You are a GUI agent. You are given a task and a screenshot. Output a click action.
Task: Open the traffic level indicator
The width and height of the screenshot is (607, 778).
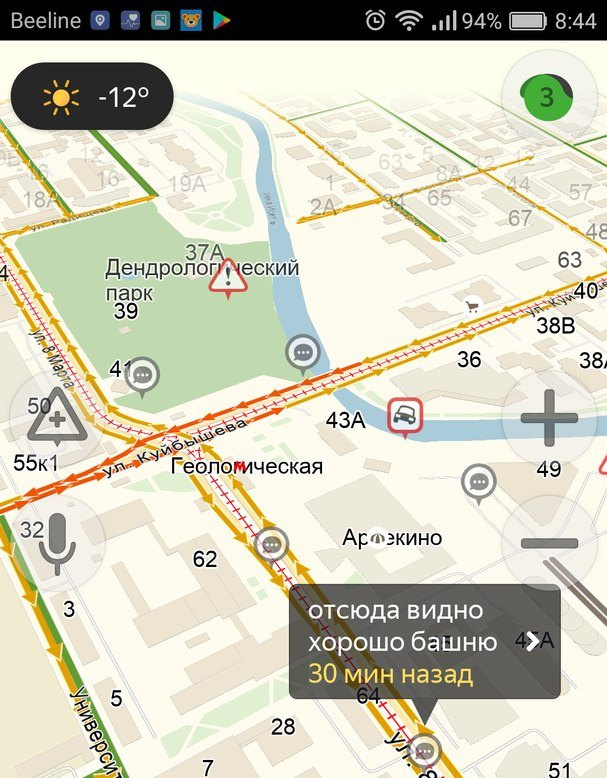pyautogui.click(x=548, y=97)
